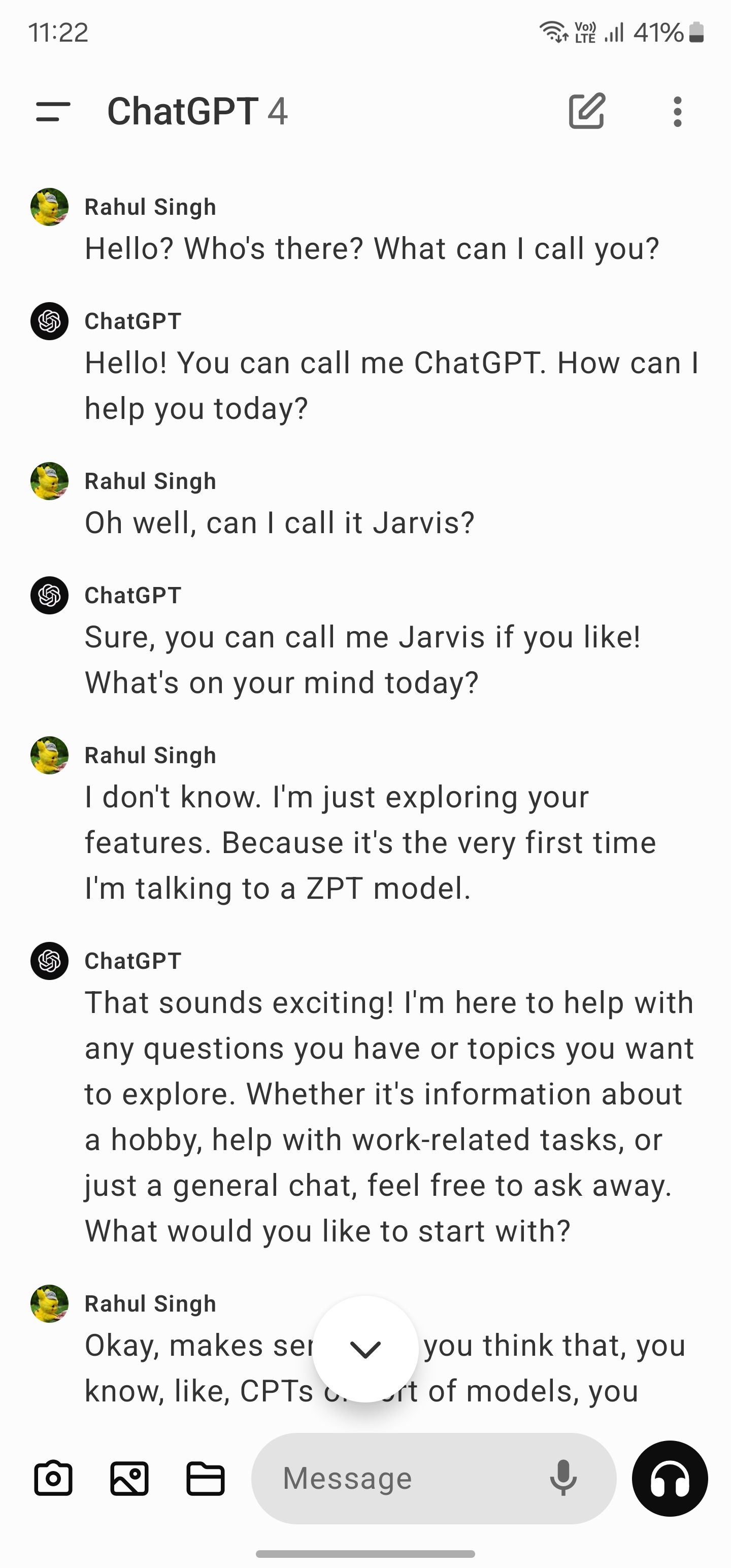Viewport: 731px width, 1568px height.
Task: Jump to latest message with down arrow
Action: [365, 1350]
